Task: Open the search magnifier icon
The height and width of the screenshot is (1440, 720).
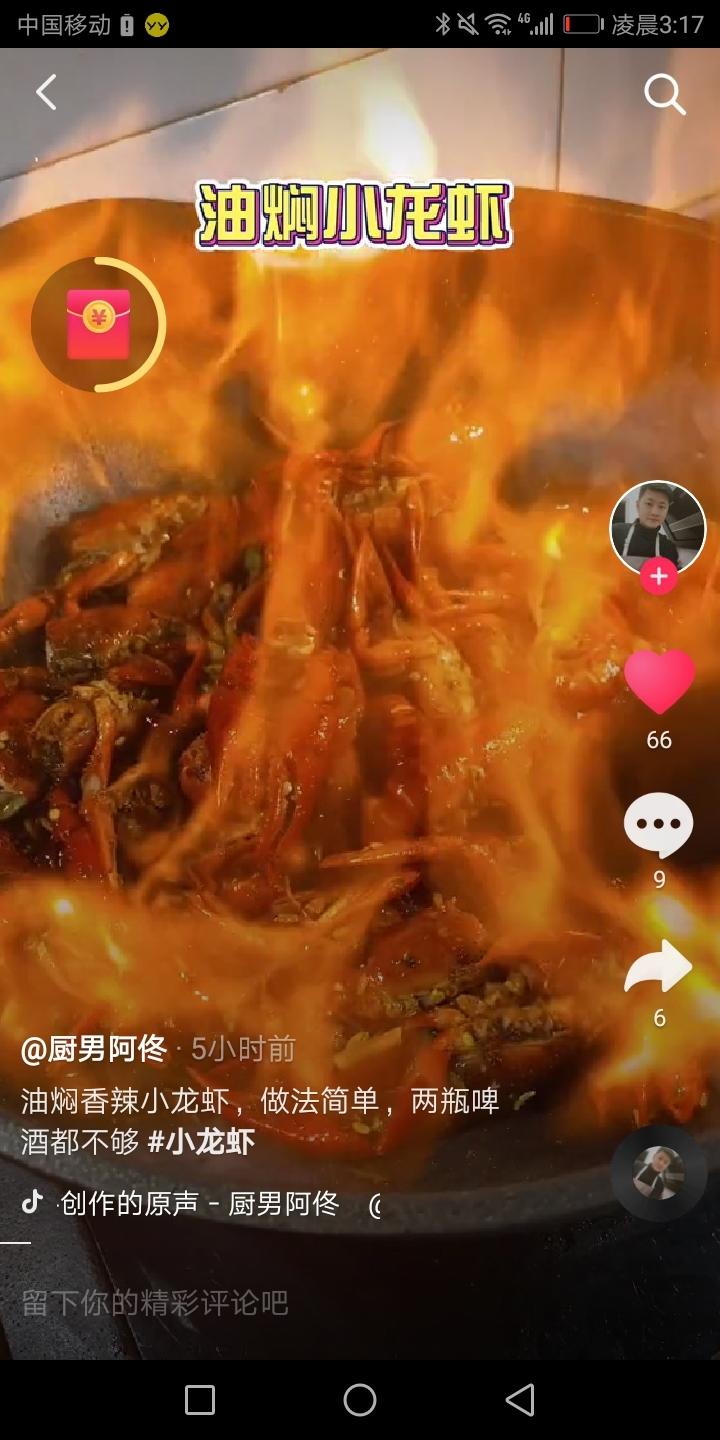Action: [x=664, y=95]
